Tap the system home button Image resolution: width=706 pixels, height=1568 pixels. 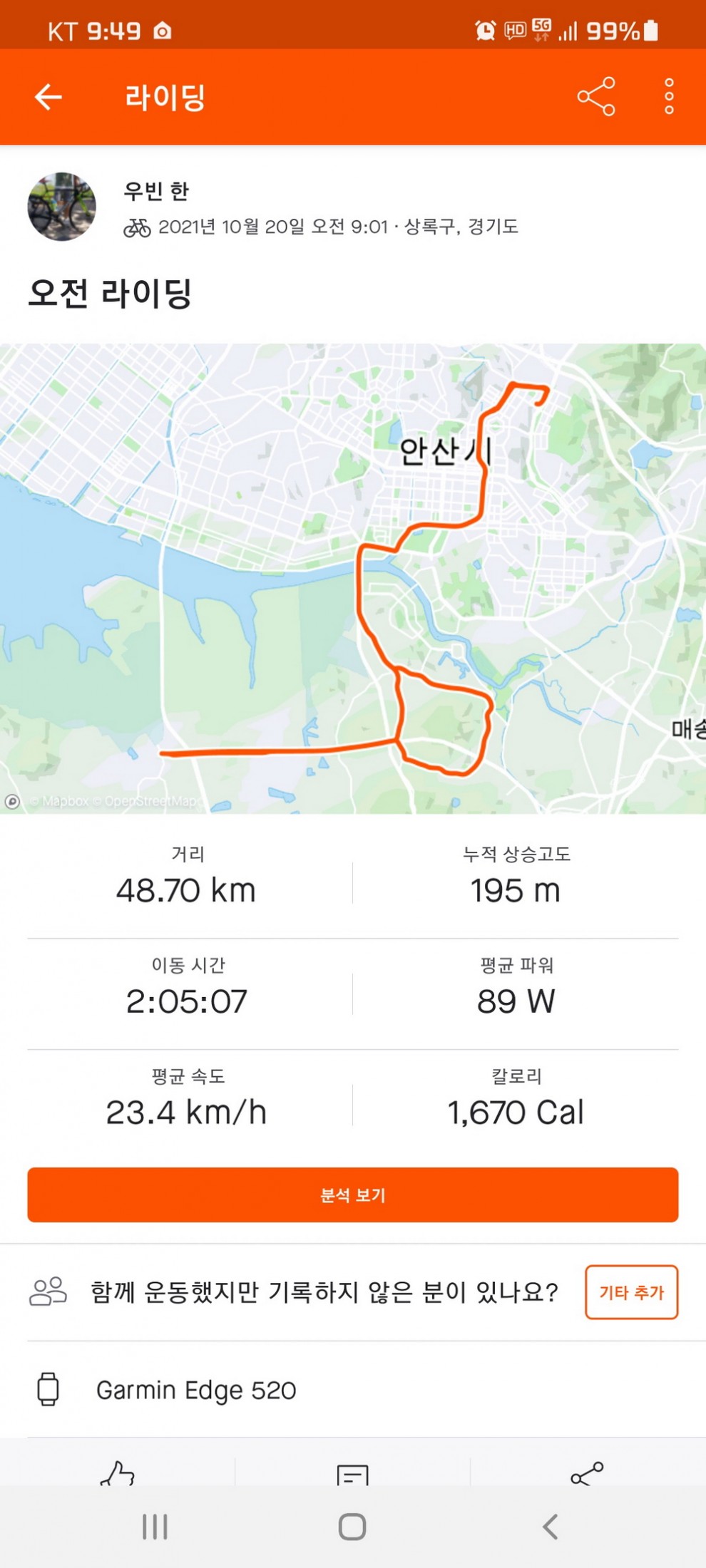352,1527
